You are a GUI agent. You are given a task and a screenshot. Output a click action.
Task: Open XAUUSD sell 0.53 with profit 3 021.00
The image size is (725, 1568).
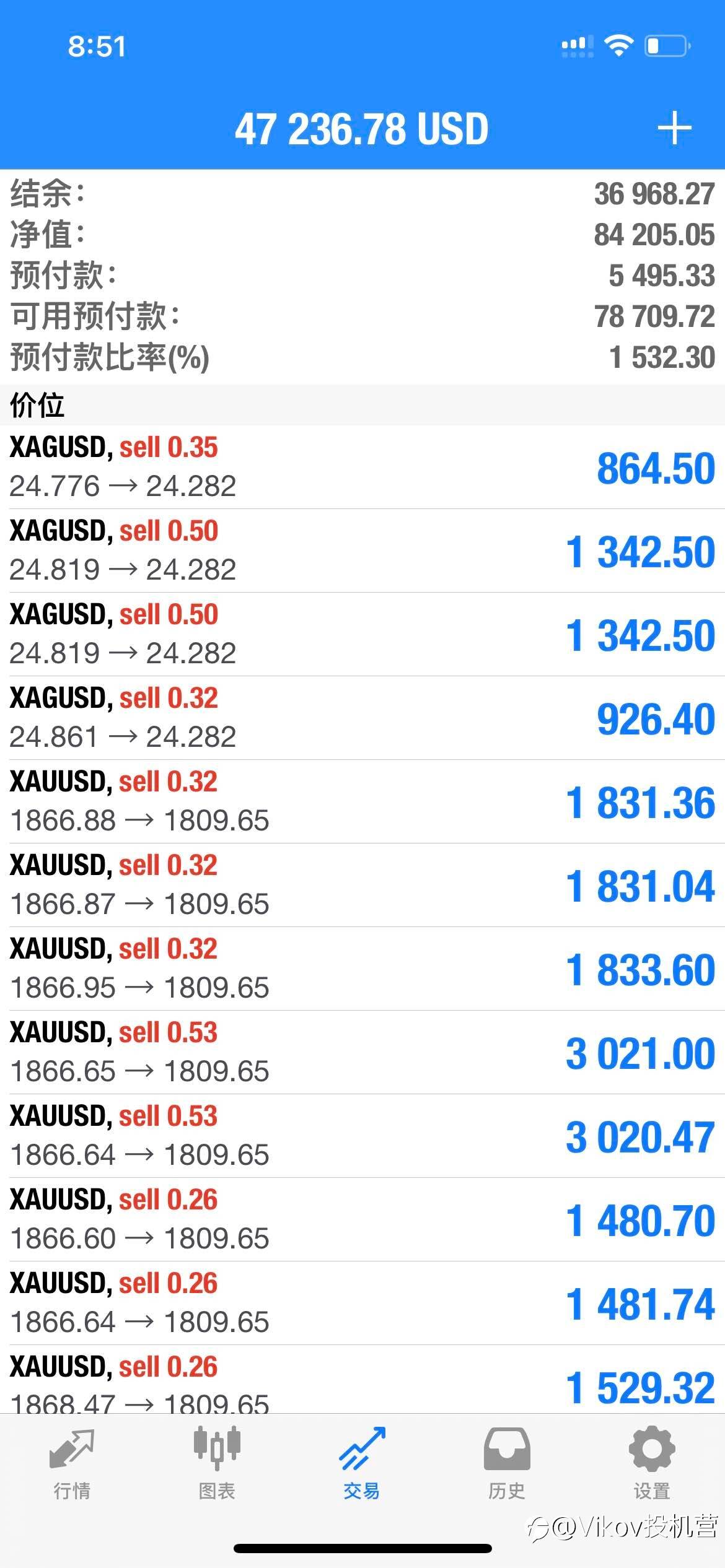(362, 1052)
